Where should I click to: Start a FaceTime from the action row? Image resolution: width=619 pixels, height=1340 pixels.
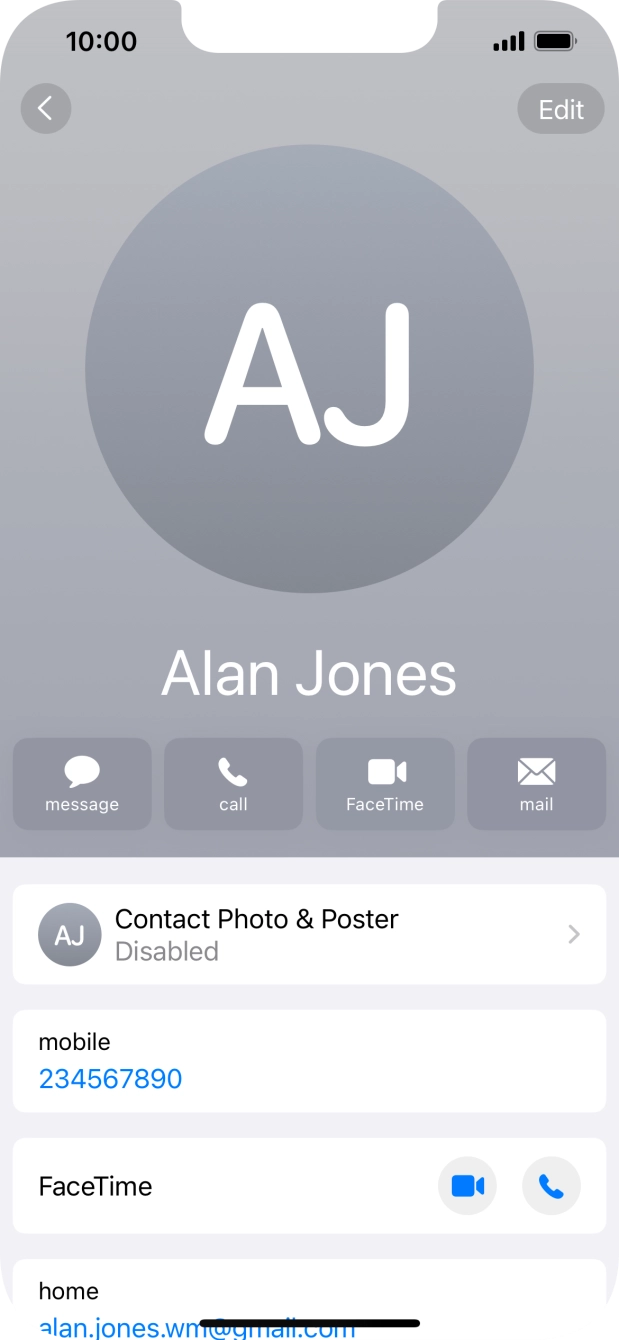coord(385,784)
